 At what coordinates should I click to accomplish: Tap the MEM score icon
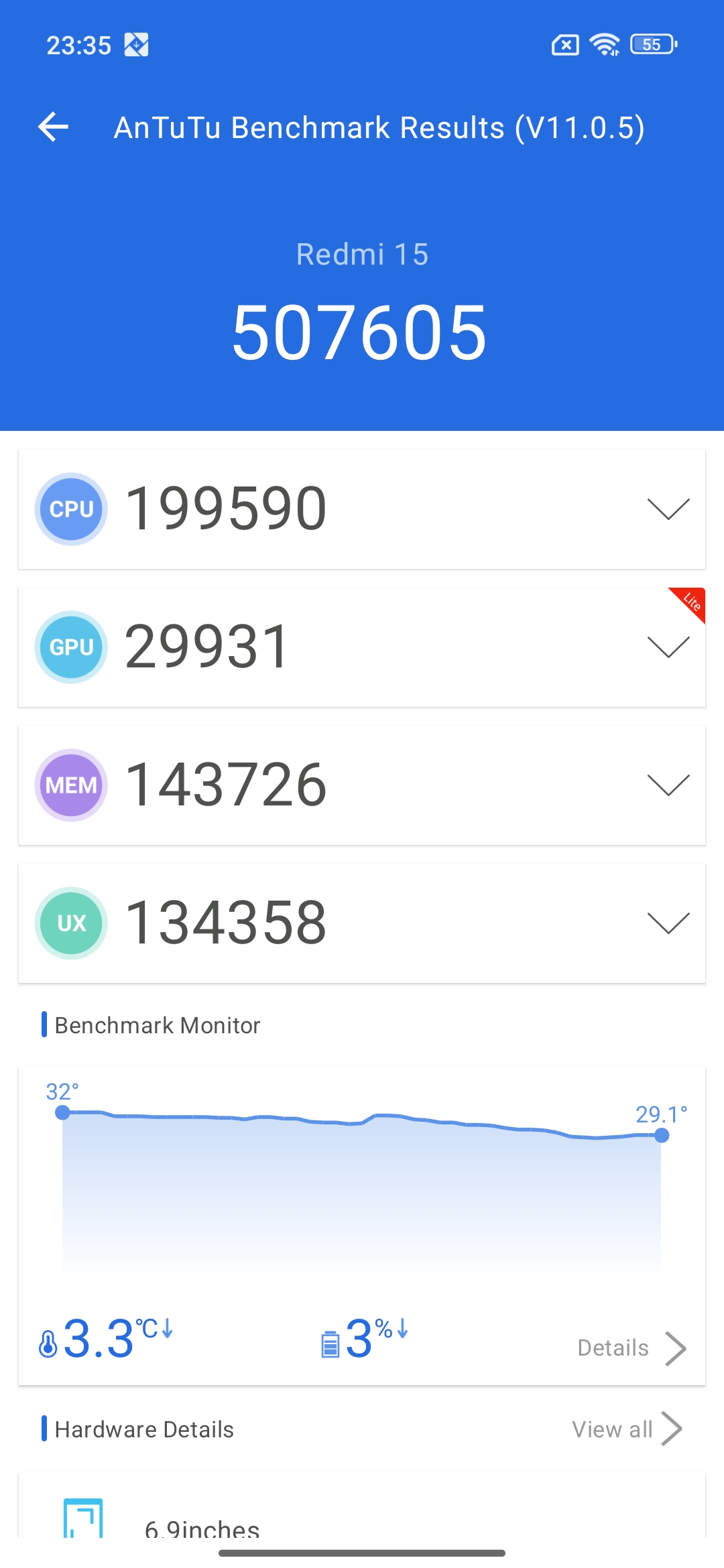[x=70, y=784]
